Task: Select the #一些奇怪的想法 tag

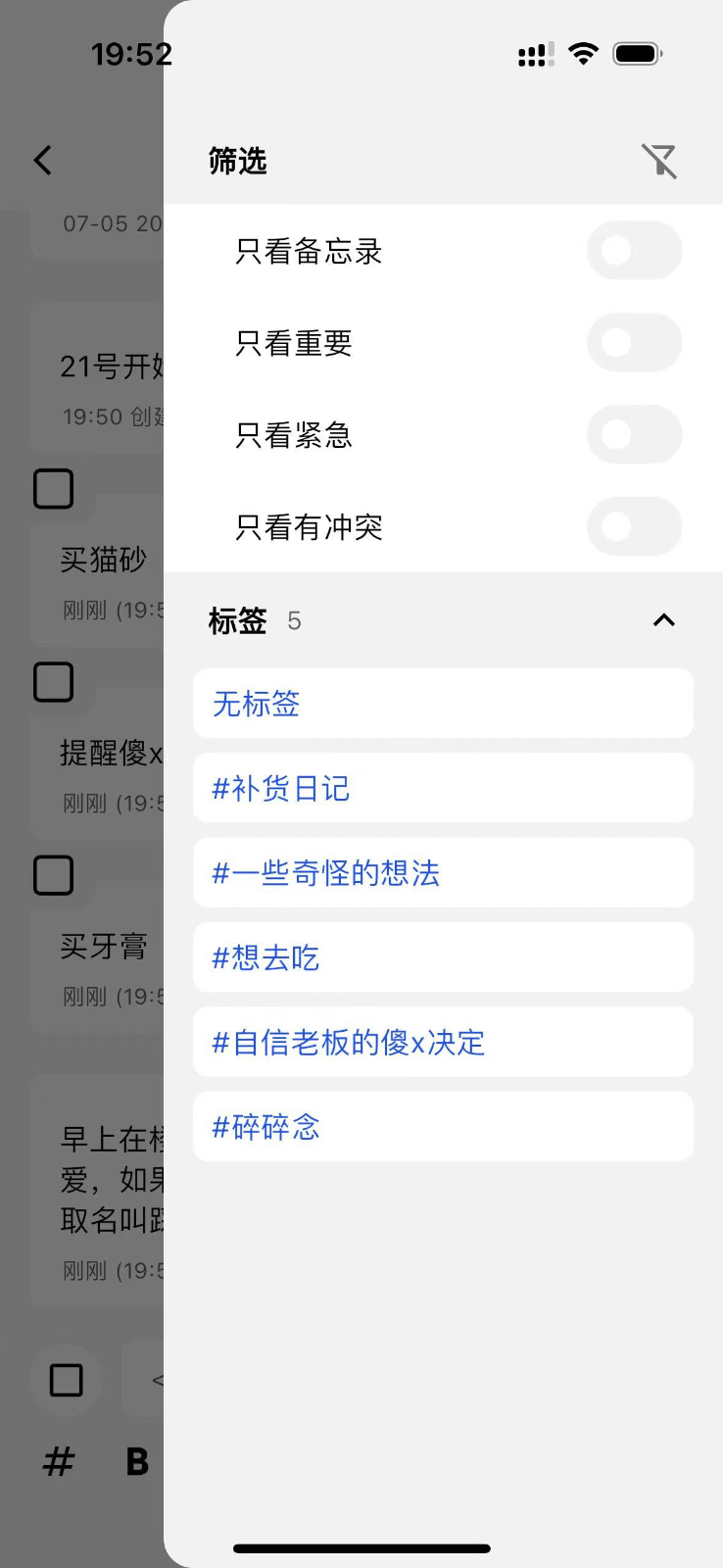Action: pos(443,872)
